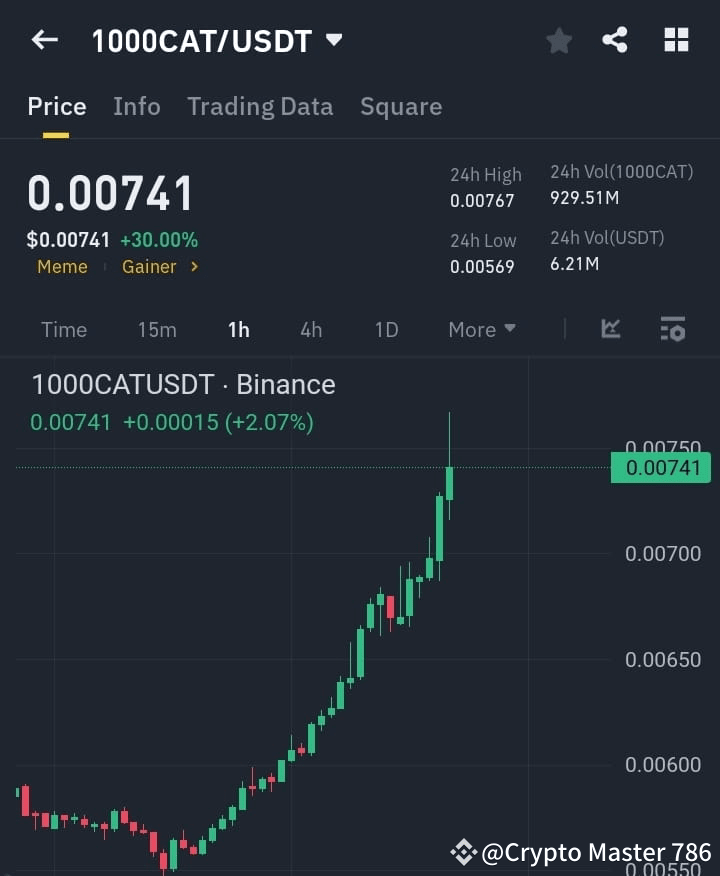View the Info section

coord(137,106)
